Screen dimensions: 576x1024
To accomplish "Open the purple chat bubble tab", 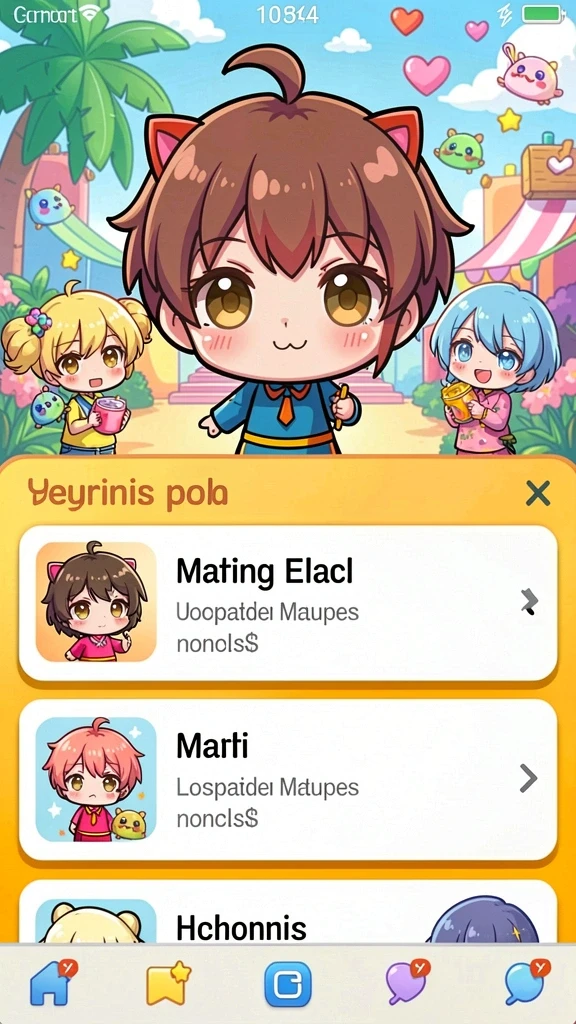I will click(407, 982).
